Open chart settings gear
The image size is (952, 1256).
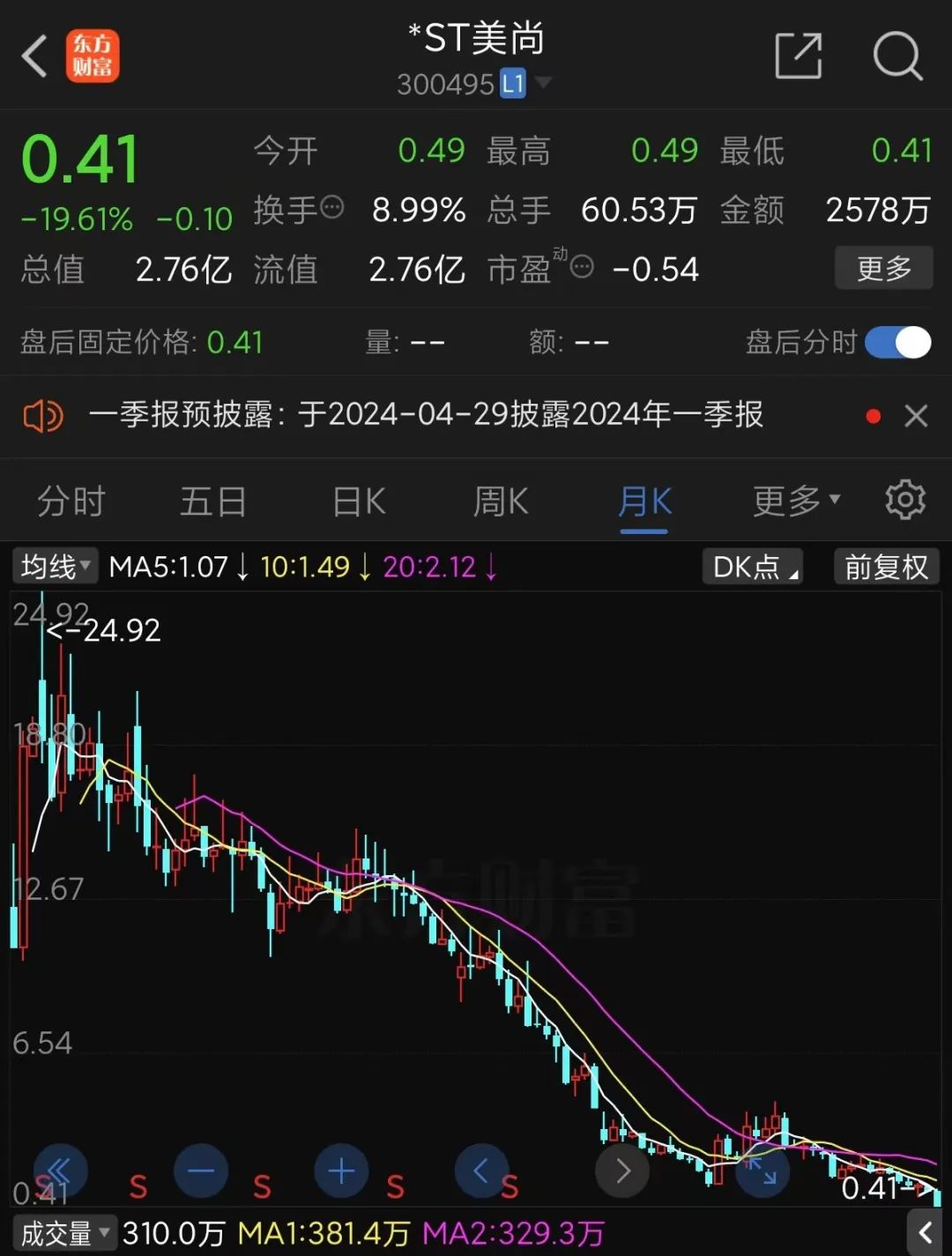(x=904, y=501)
